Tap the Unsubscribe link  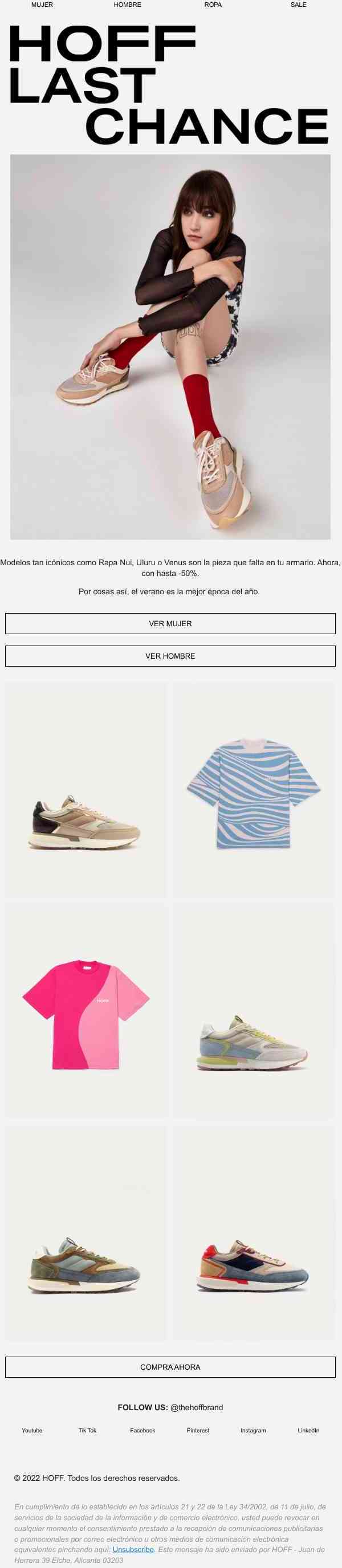point(133,1550)
